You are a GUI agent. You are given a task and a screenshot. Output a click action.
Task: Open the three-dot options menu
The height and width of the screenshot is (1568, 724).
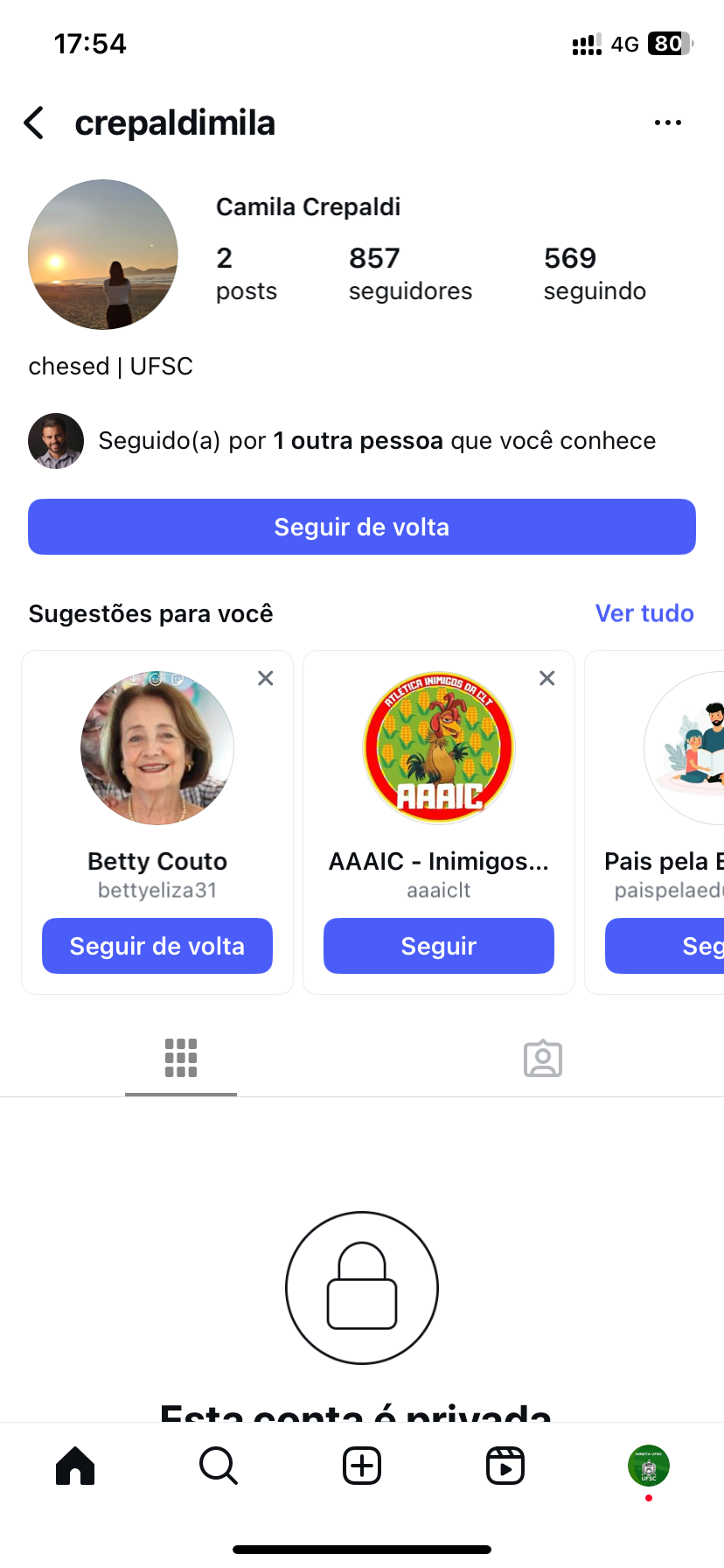(667, 123)
